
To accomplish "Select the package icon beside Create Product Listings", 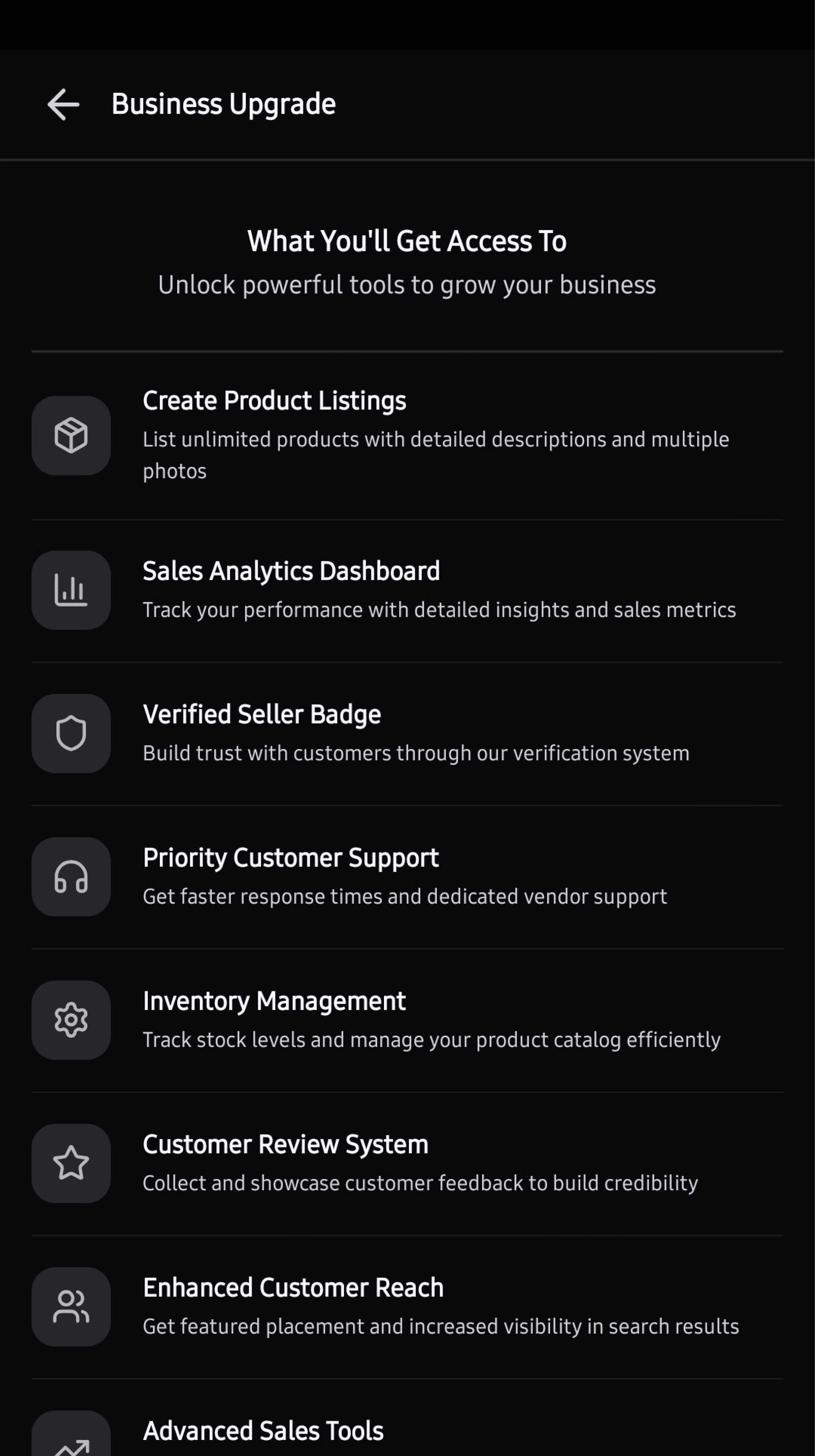I will click(71, 435).
